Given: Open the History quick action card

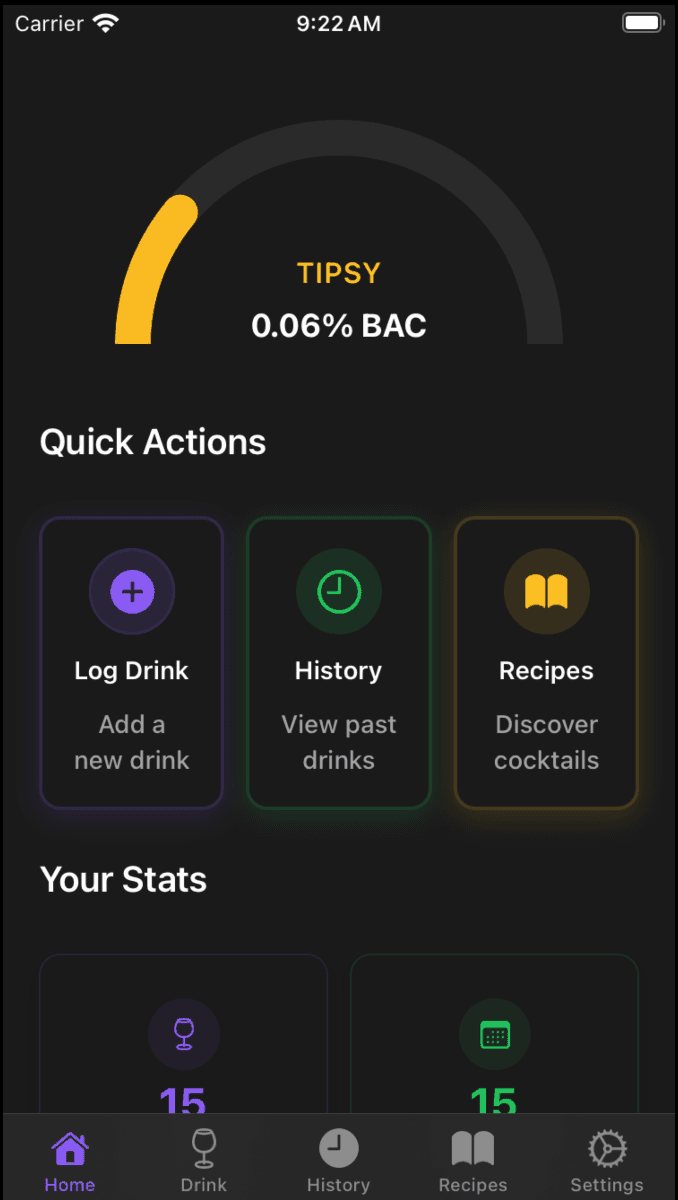Looking at the screenshot, I should pyautogui.click(x=339, y=662).
